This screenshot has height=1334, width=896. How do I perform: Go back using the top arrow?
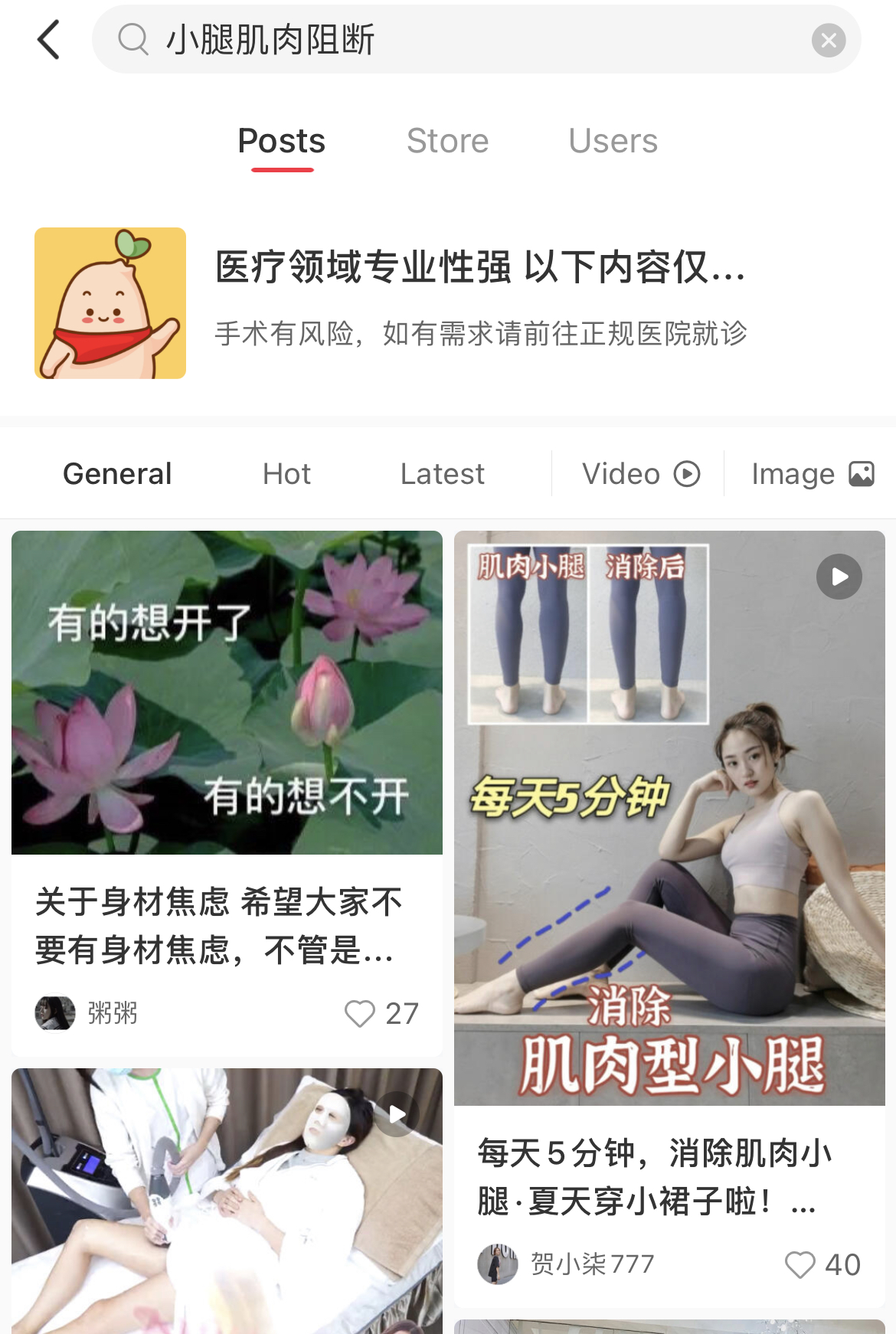48,40
